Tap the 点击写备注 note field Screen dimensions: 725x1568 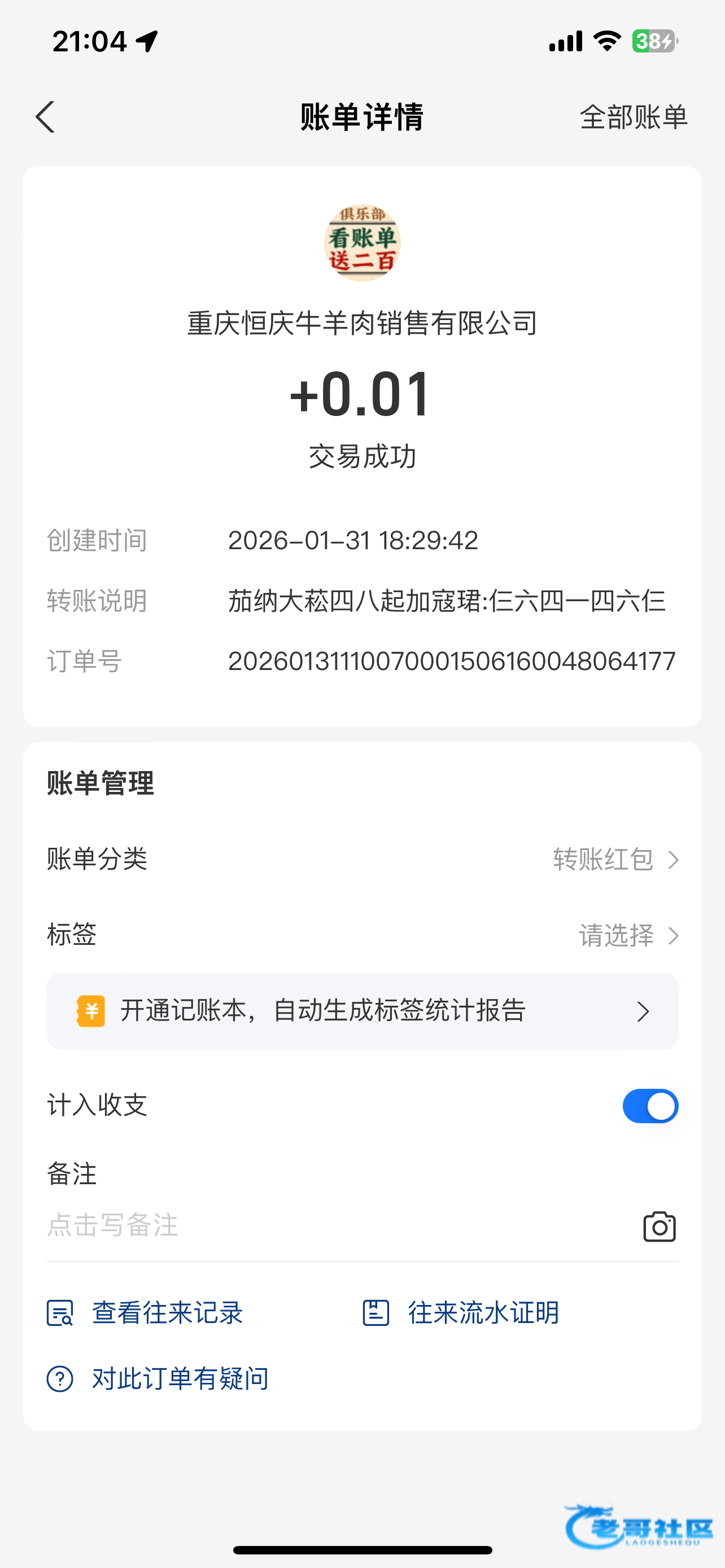pos(304,1225)
